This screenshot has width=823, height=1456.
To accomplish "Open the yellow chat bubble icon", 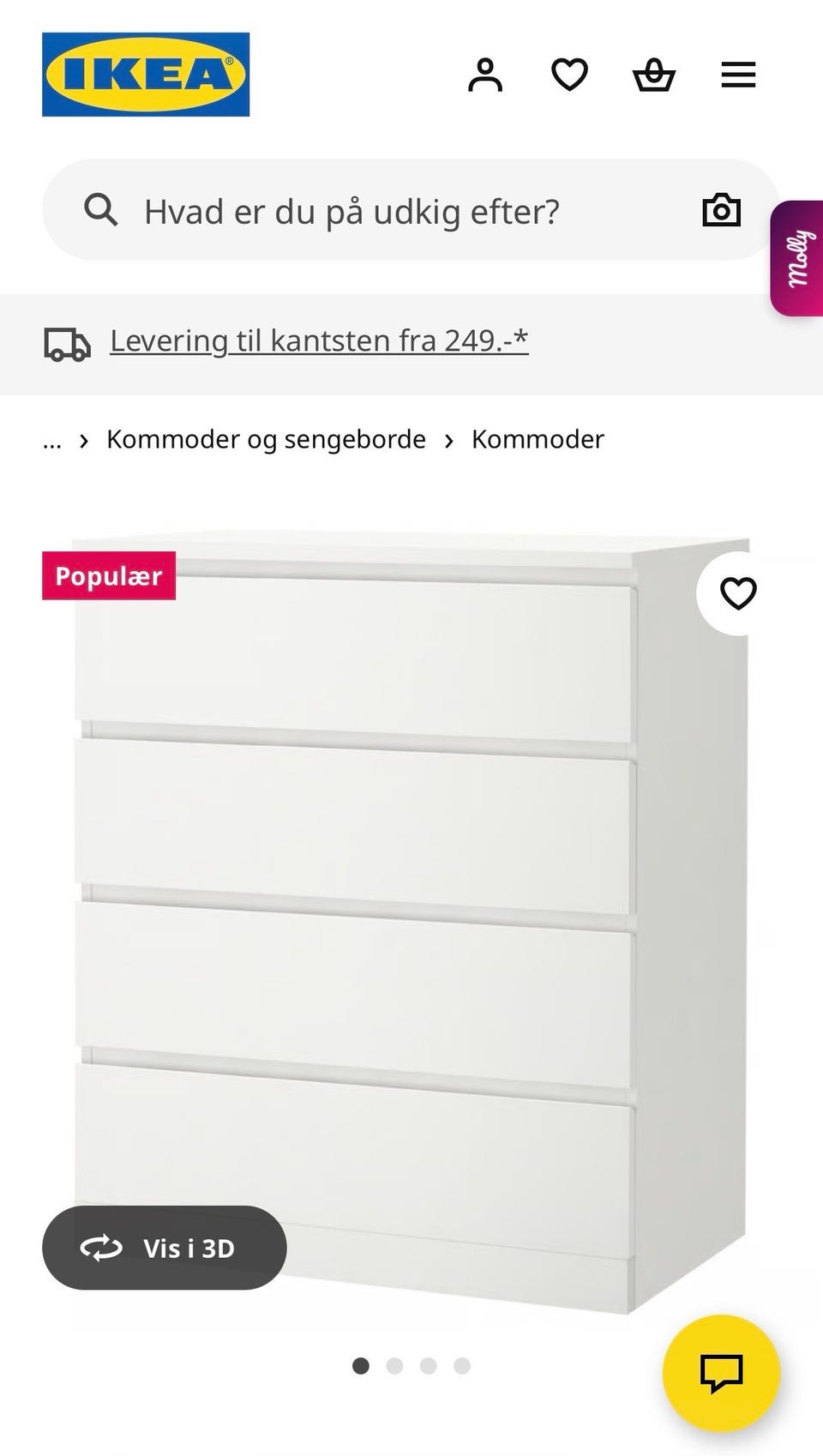I will tap(725, 1373).
